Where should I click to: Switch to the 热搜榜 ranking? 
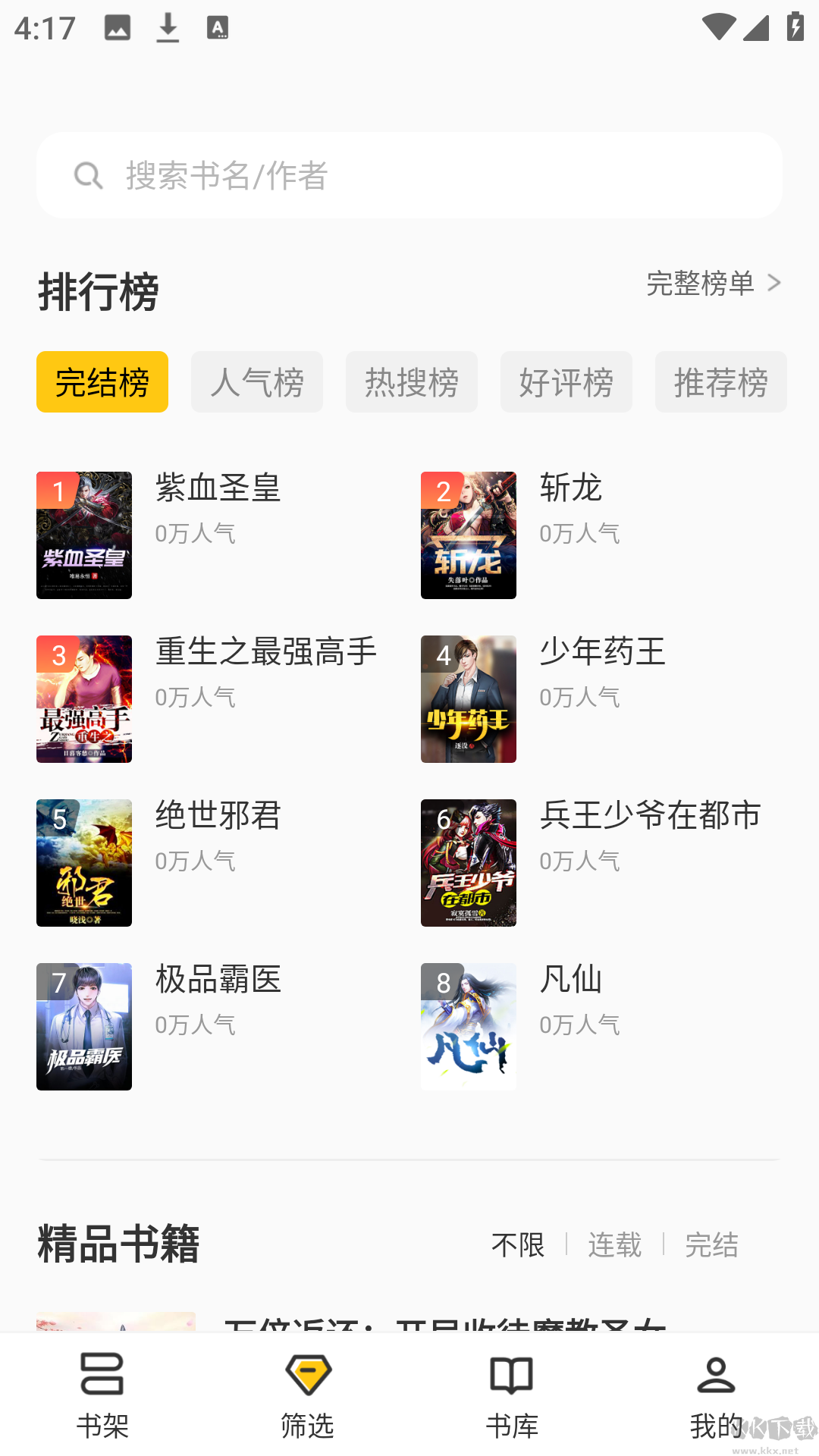(412, 382)
